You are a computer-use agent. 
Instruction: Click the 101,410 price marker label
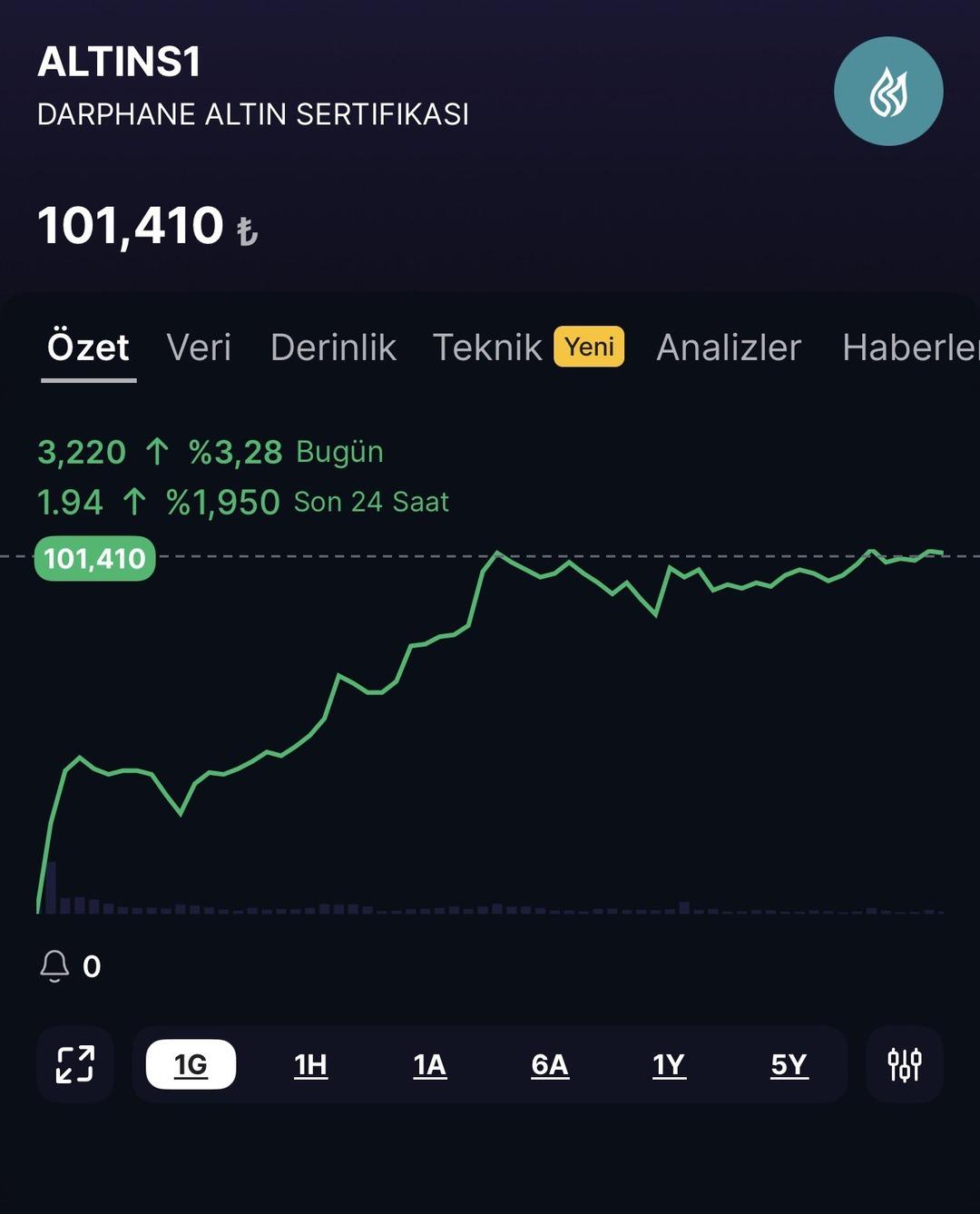94,558
